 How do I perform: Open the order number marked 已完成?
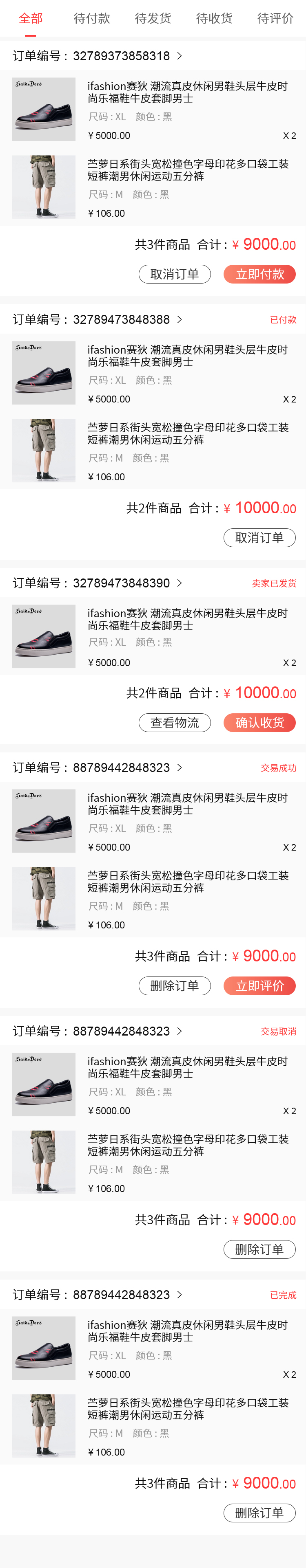click(x=98, y=1295)
